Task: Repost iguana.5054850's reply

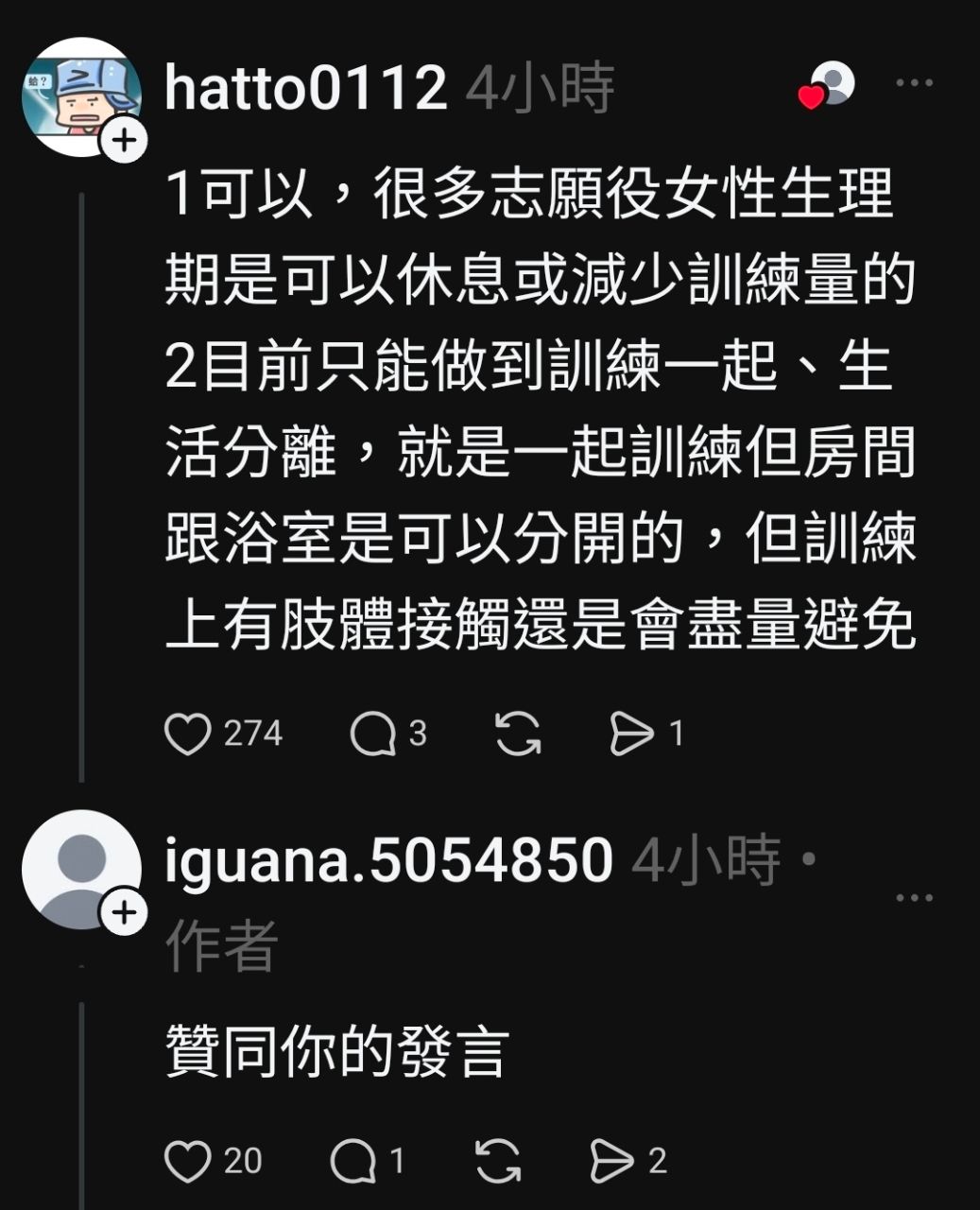Action: pyautogui.click(x=498, y=1161)
